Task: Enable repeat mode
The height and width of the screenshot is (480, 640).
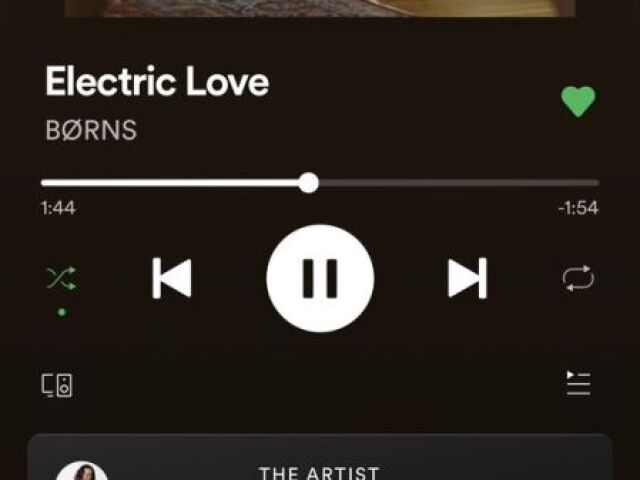Action: (x=578, y=278)
